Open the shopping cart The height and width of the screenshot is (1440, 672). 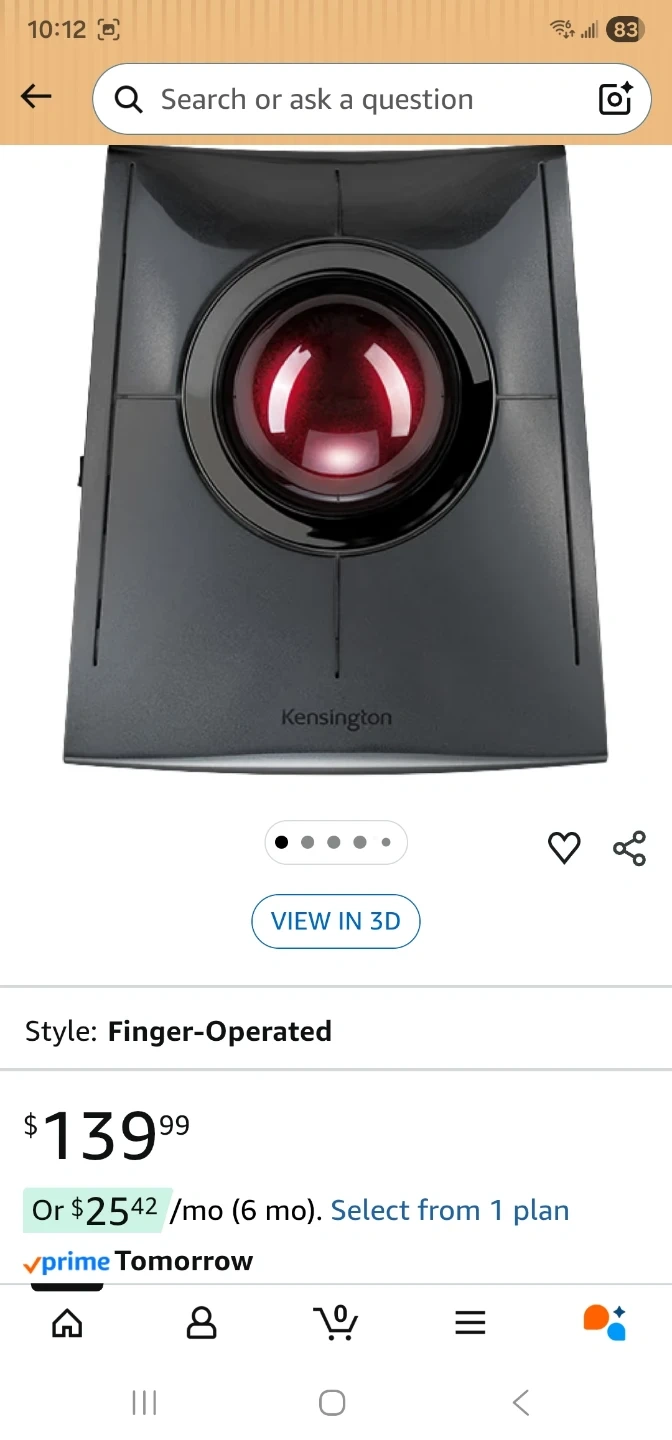click(336, 1322)
